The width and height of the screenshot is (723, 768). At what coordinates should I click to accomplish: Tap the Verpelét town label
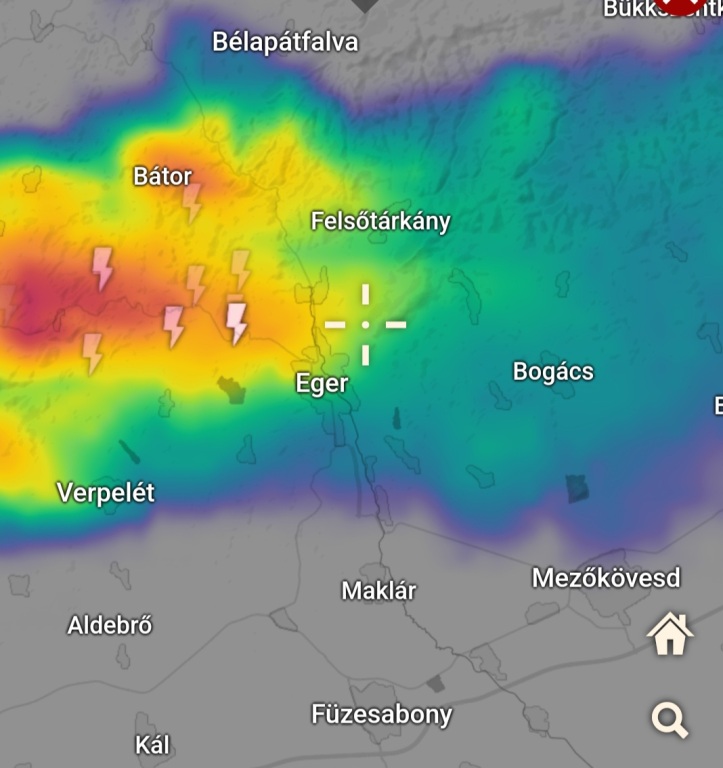point(105,493)
